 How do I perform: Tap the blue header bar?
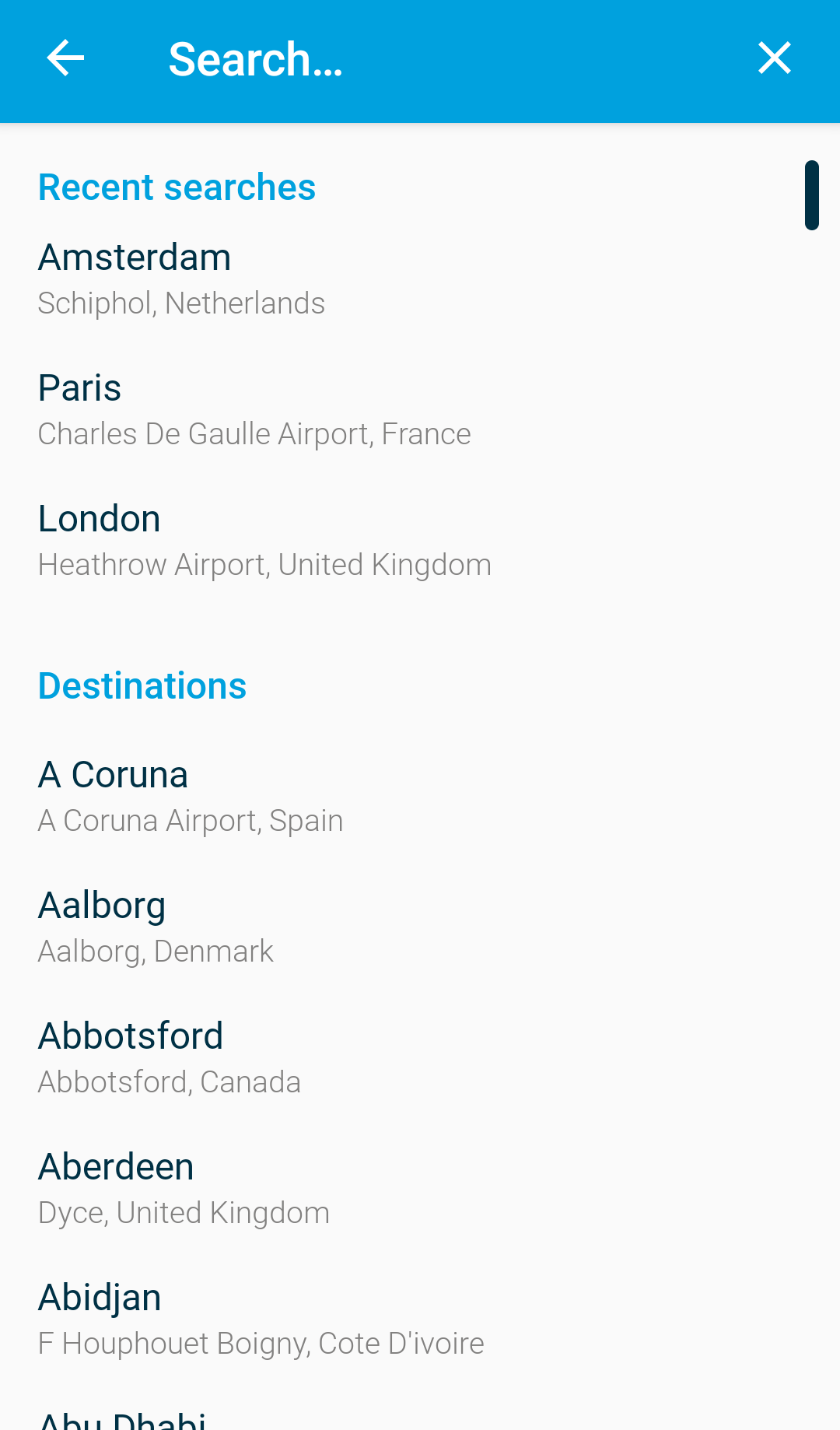pyautogui.click(x=420, y=58)
